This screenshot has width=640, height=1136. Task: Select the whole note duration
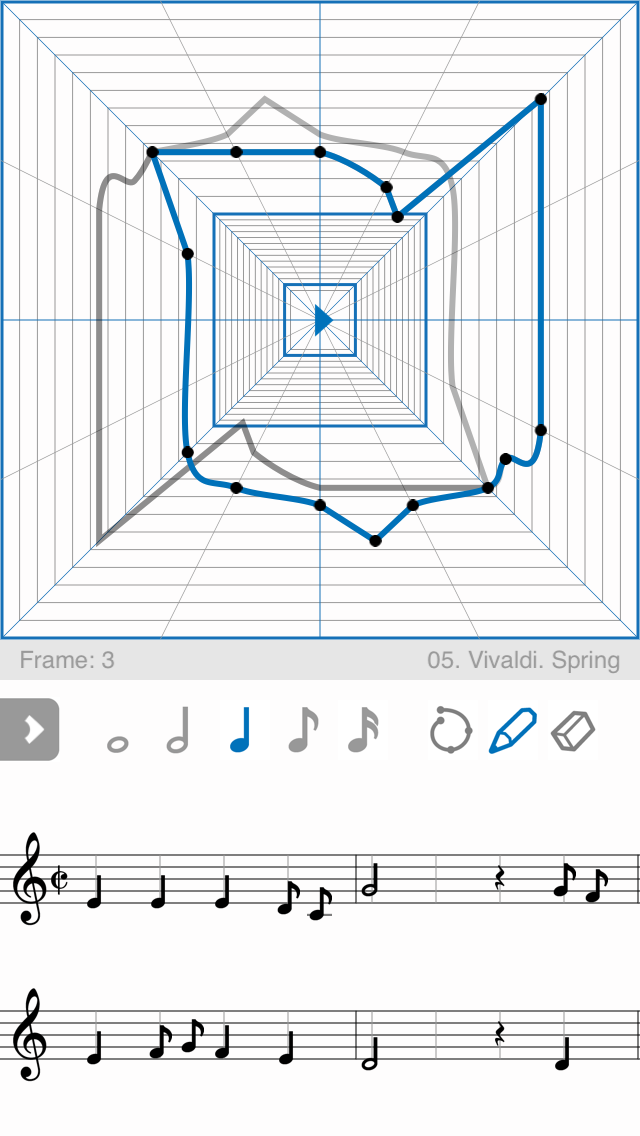(117, 743)
